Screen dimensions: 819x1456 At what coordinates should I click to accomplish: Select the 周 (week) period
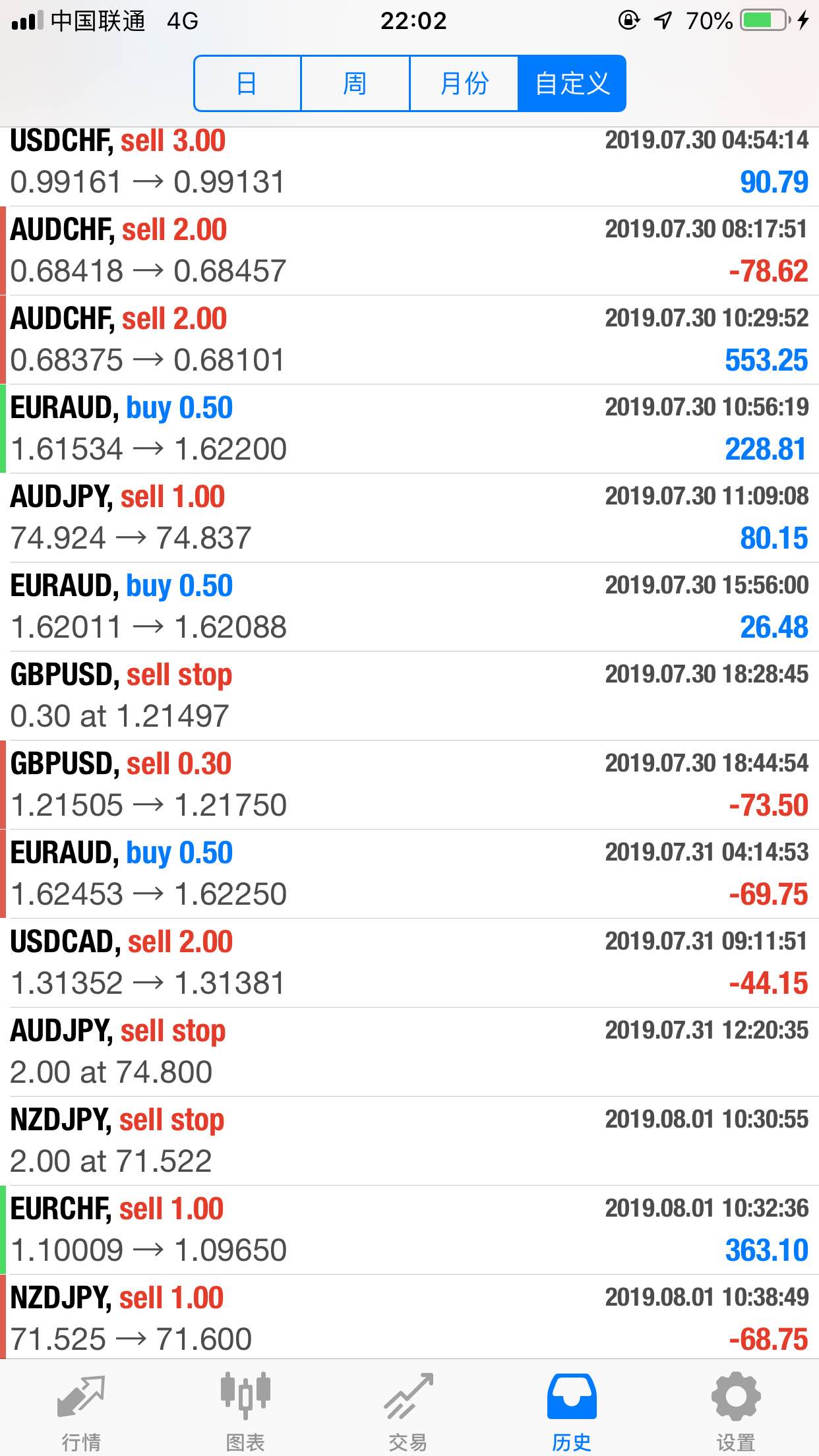click(x=355, y=84)
